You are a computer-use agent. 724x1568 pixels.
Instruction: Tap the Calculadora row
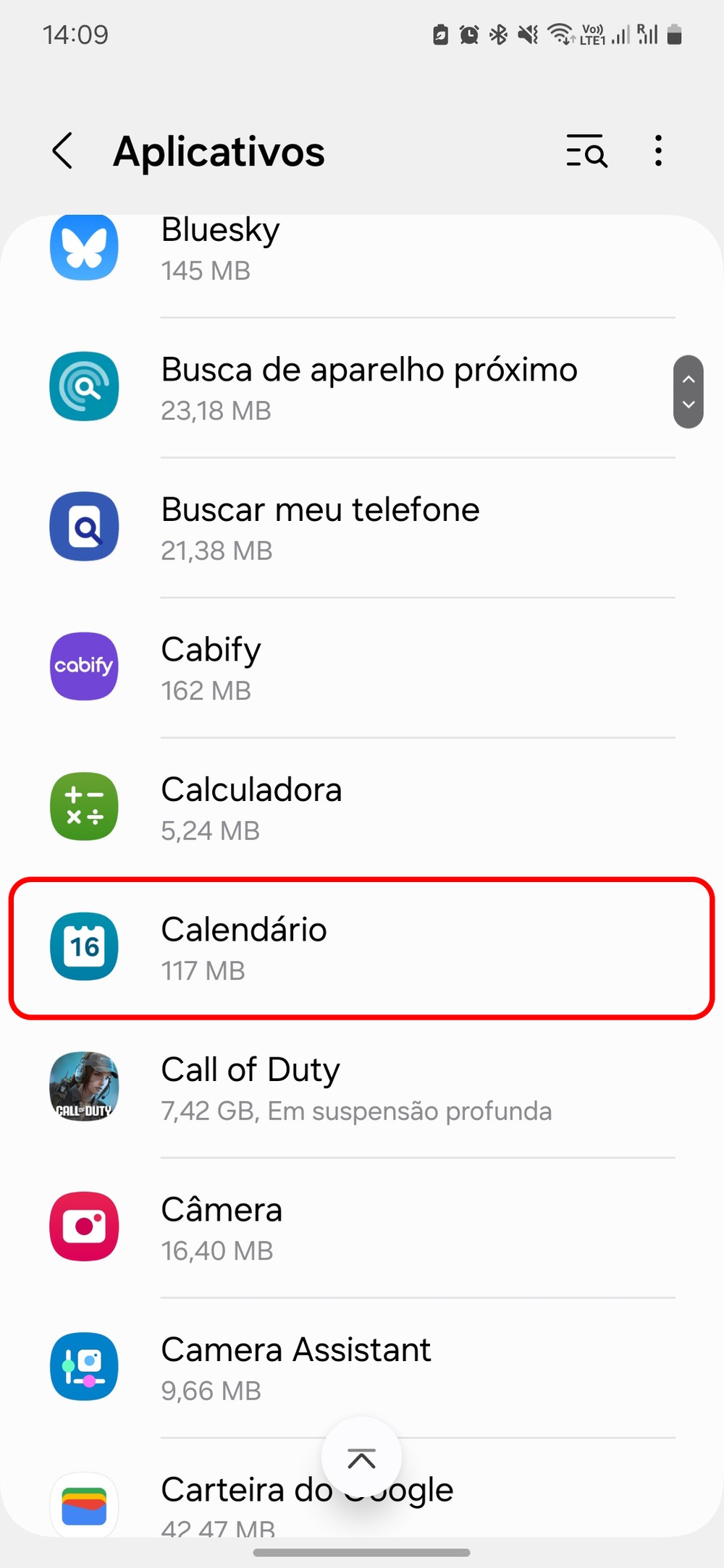[362, 808]
